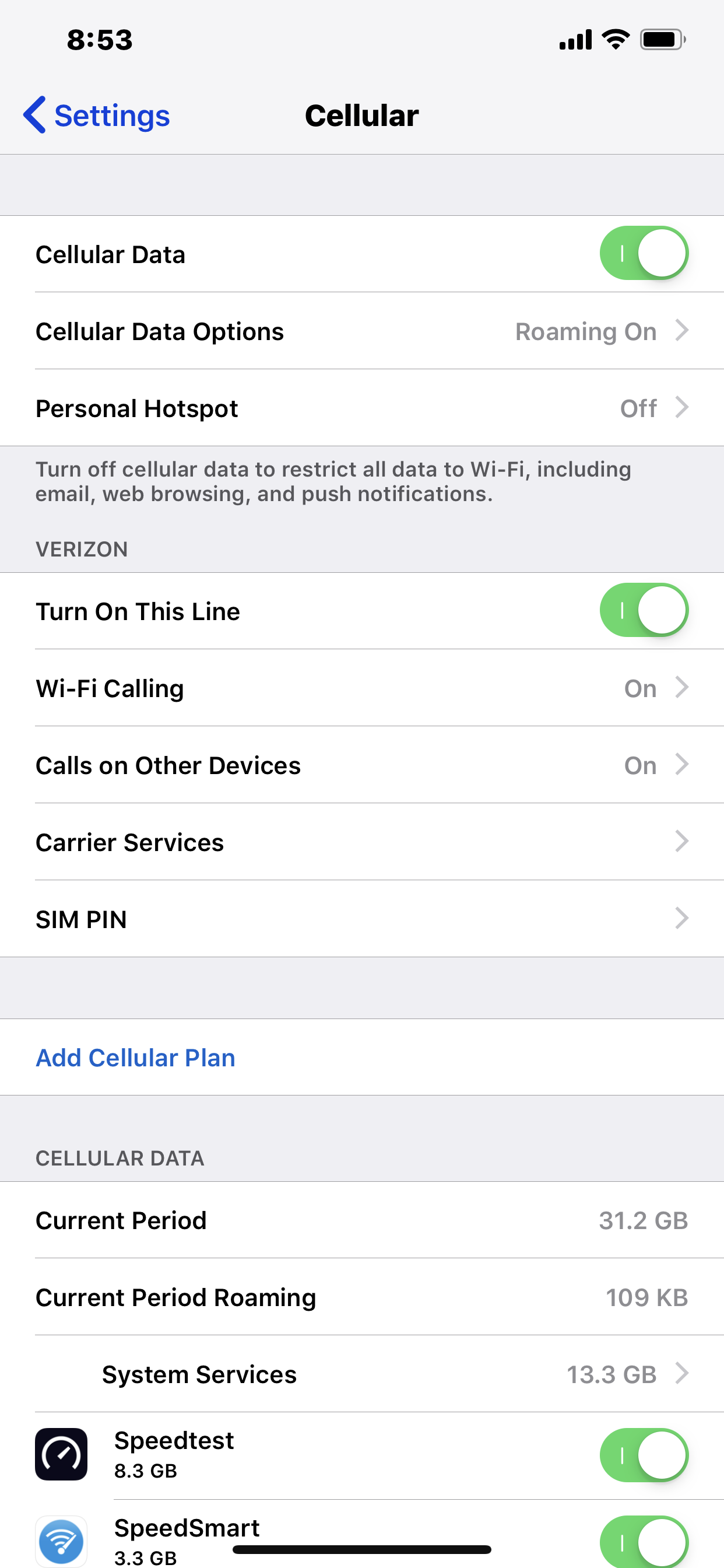
Task: Open Wi-Fi Calling settings
Action: pos(362,688)
